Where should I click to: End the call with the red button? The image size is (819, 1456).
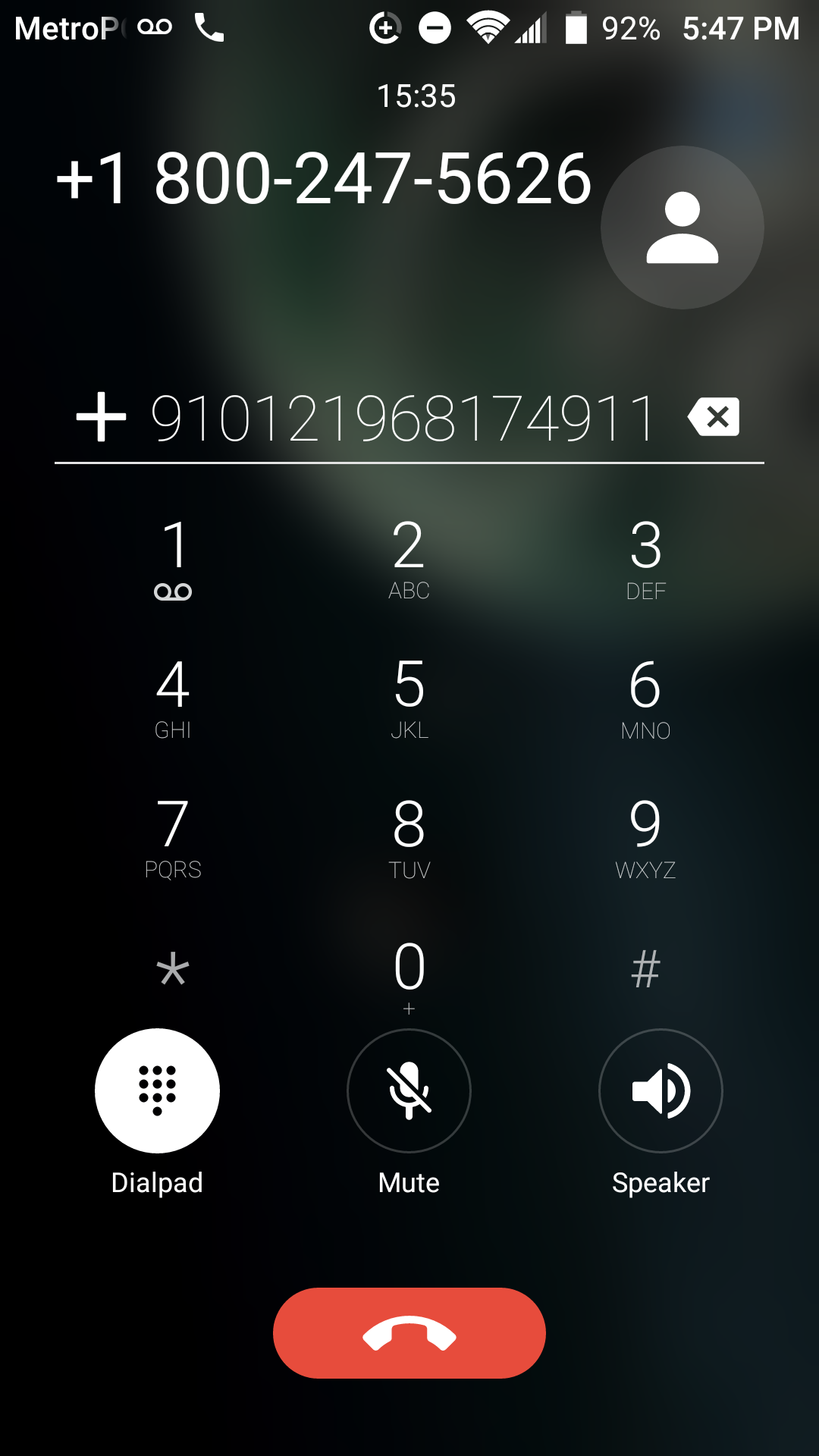(409, 1332)
